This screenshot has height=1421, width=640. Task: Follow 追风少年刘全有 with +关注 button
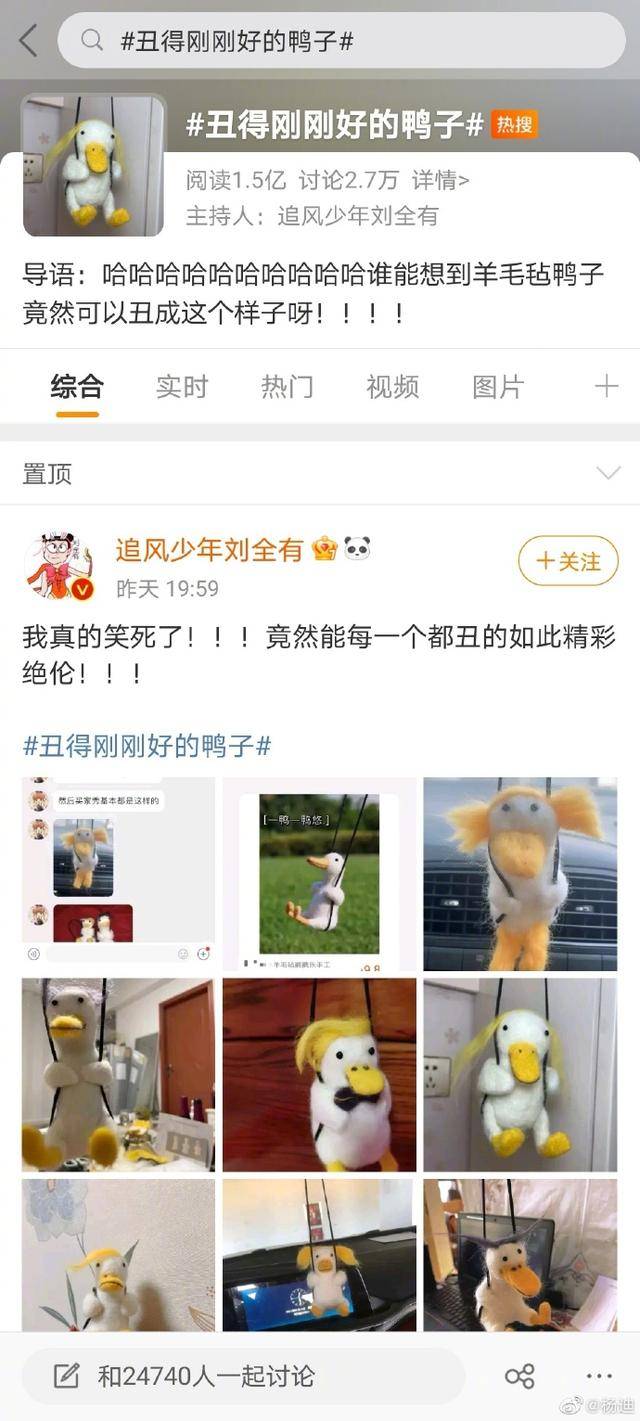pos(568,561)
